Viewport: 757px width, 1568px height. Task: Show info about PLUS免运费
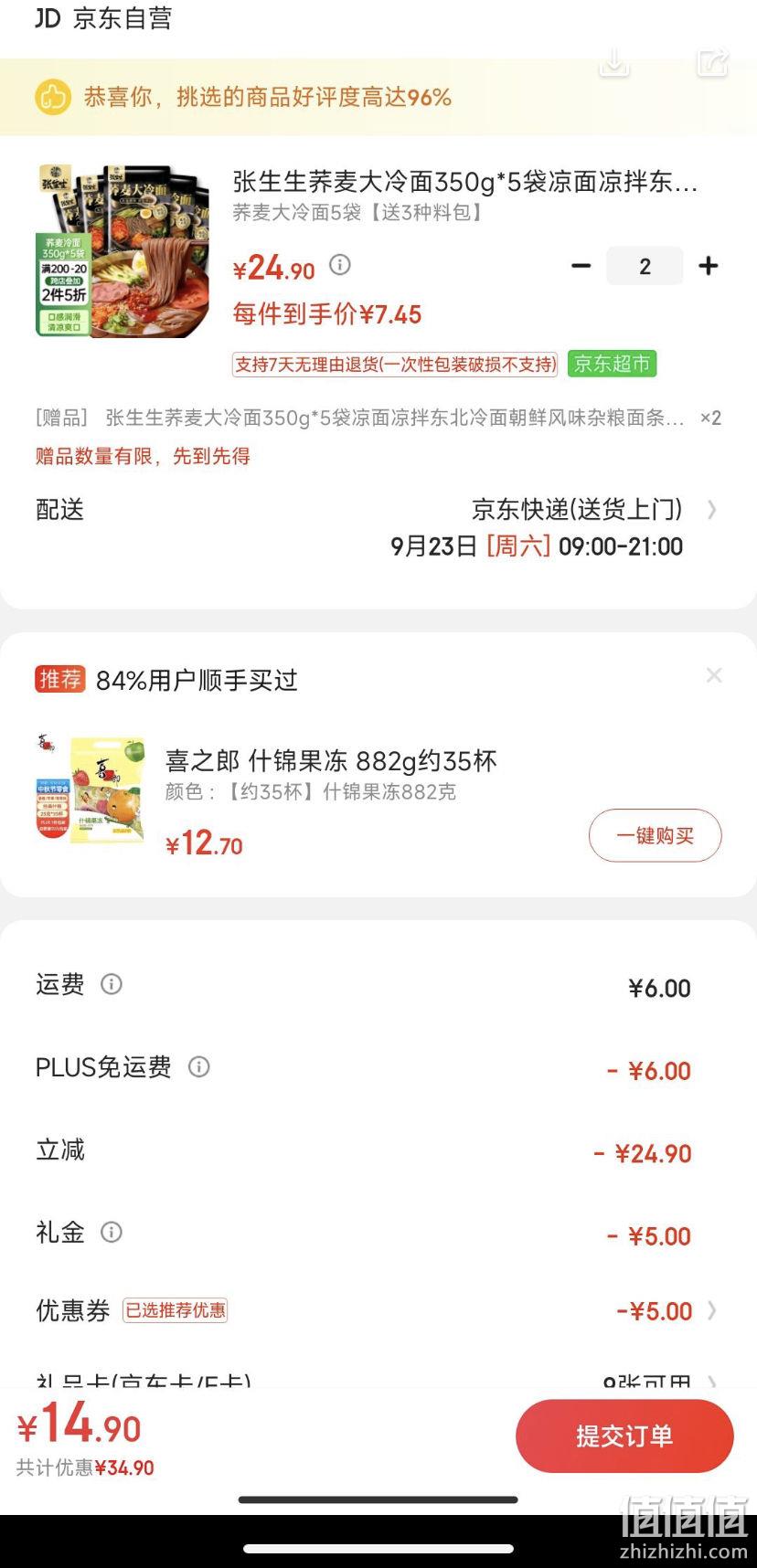point(198,1066)
